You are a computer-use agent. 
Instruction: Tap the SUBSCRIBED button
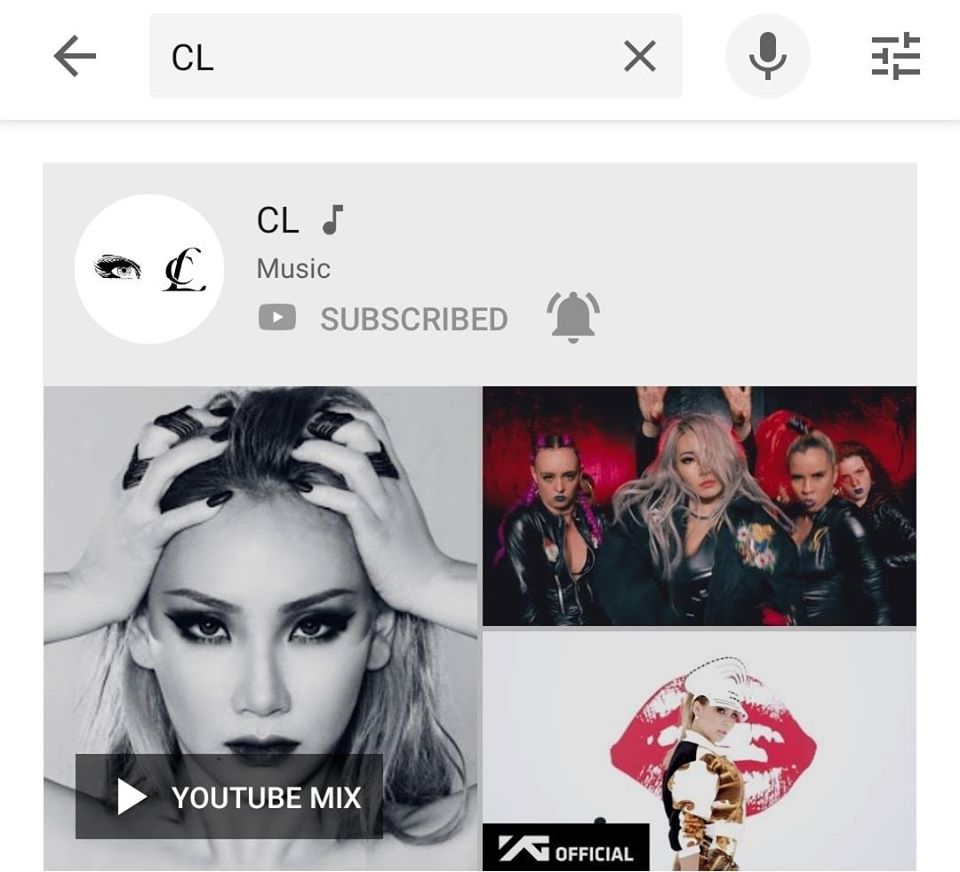point(384,319)
